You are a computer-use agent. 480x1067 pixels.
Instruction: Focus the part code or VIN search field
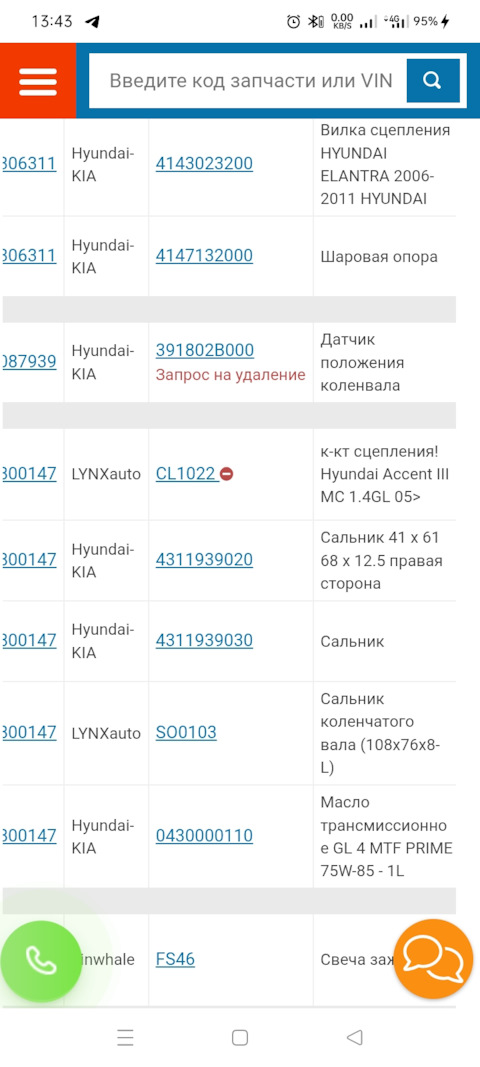pos(248,81)
